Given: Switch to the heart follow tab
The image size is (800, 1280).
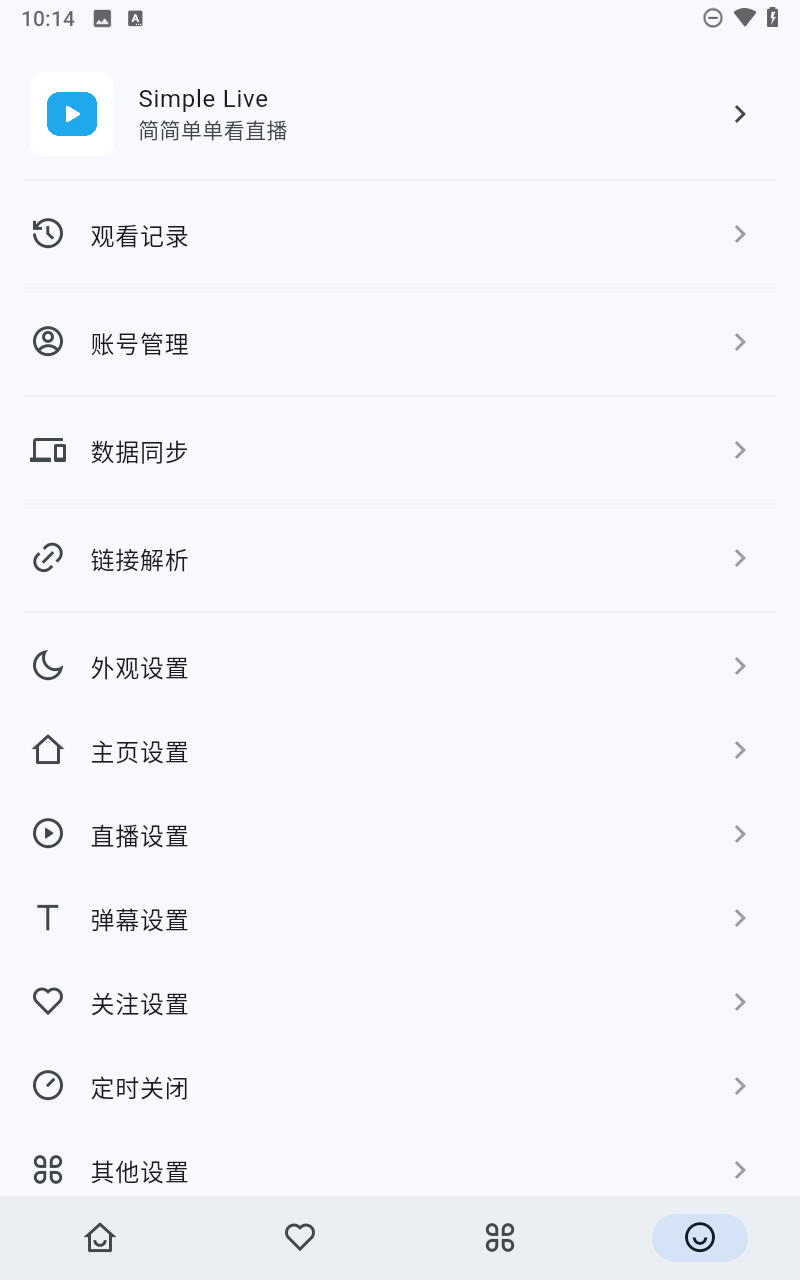Looking at the screenshot, I should (300, 1238).
